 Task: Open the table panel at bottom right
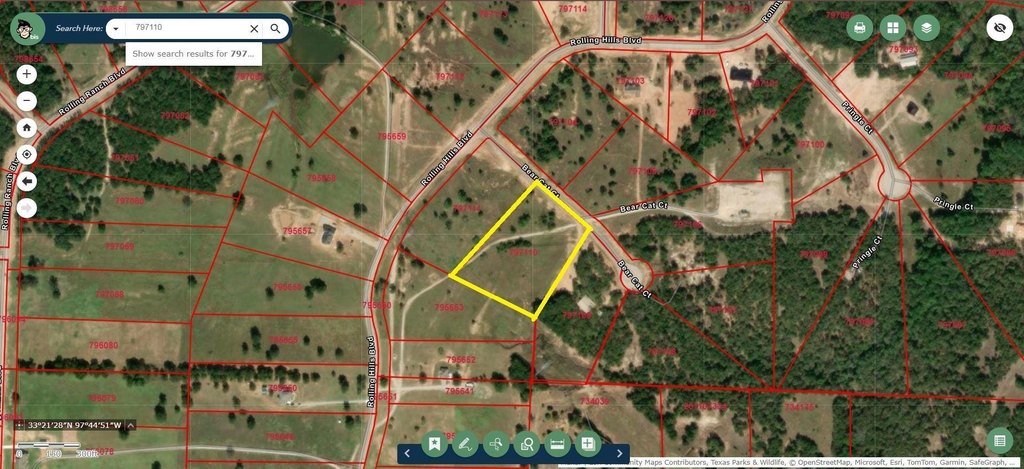(x=997, y=441)
